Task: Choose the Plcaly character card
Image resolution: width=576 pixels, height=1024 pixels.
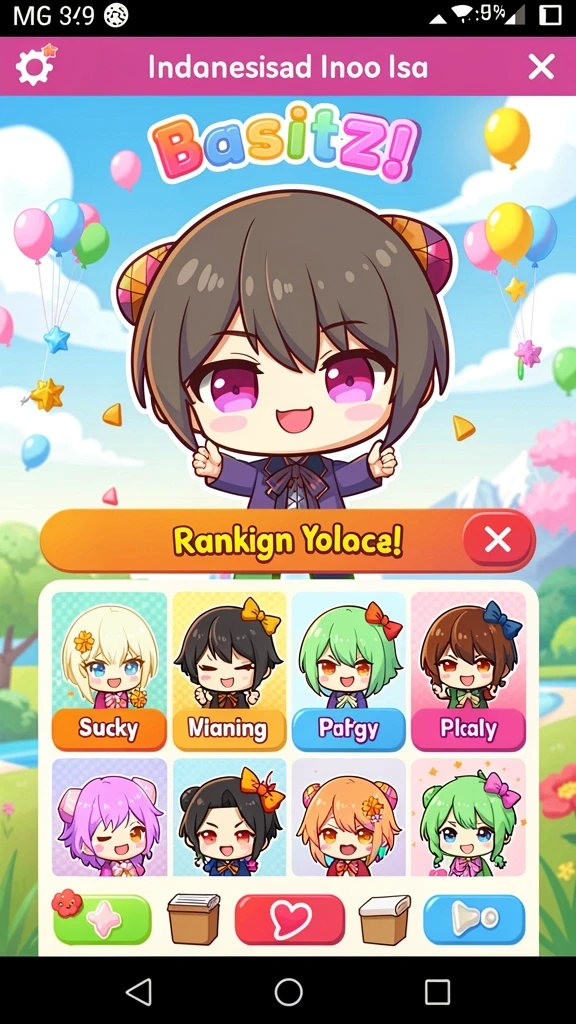Action: click(468, 671)
